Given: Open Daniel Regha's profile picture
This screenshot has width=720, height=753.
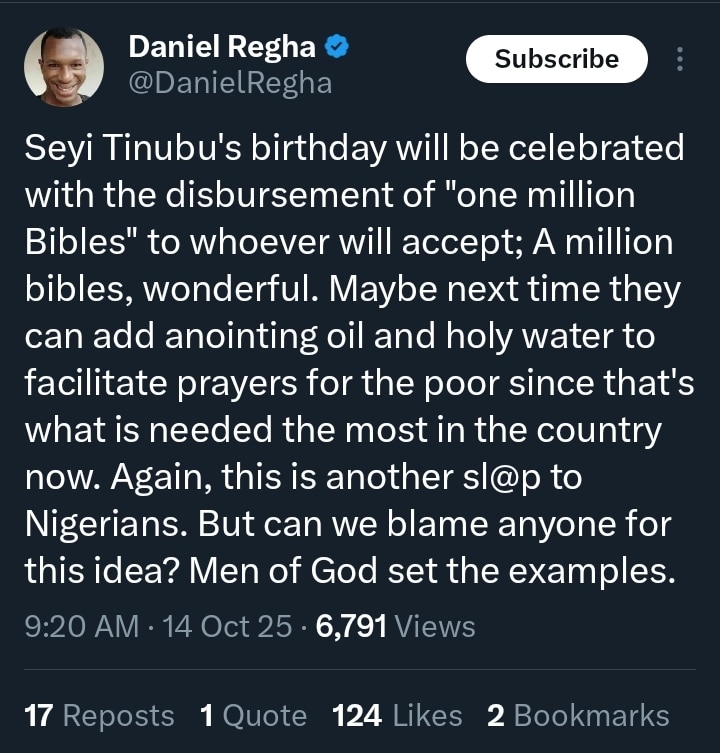Looking at the screenshot, I should click(64, 67).
